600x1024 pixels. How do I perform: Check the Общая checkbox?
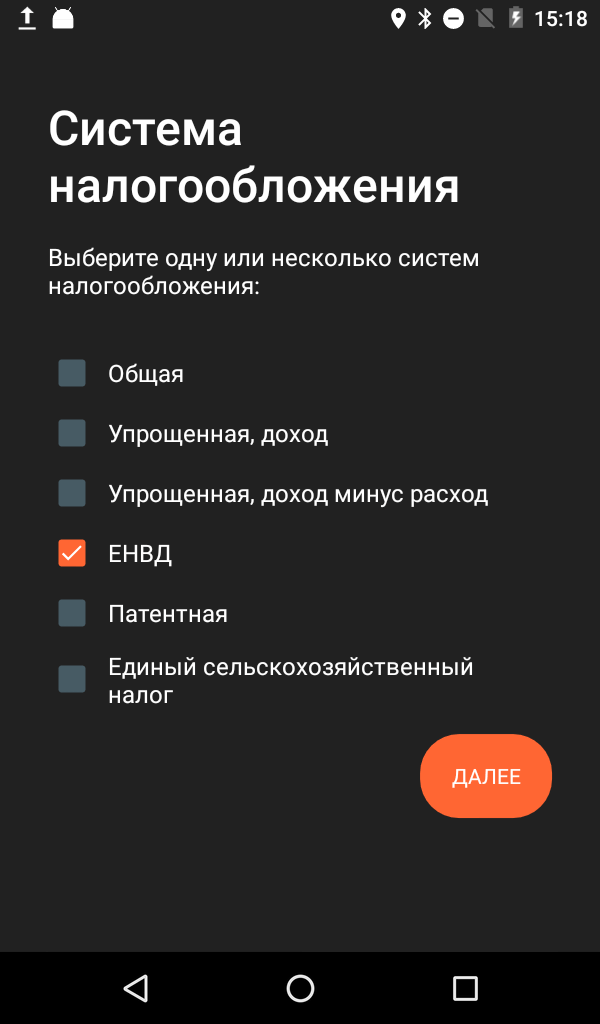(x=72, y=374)
